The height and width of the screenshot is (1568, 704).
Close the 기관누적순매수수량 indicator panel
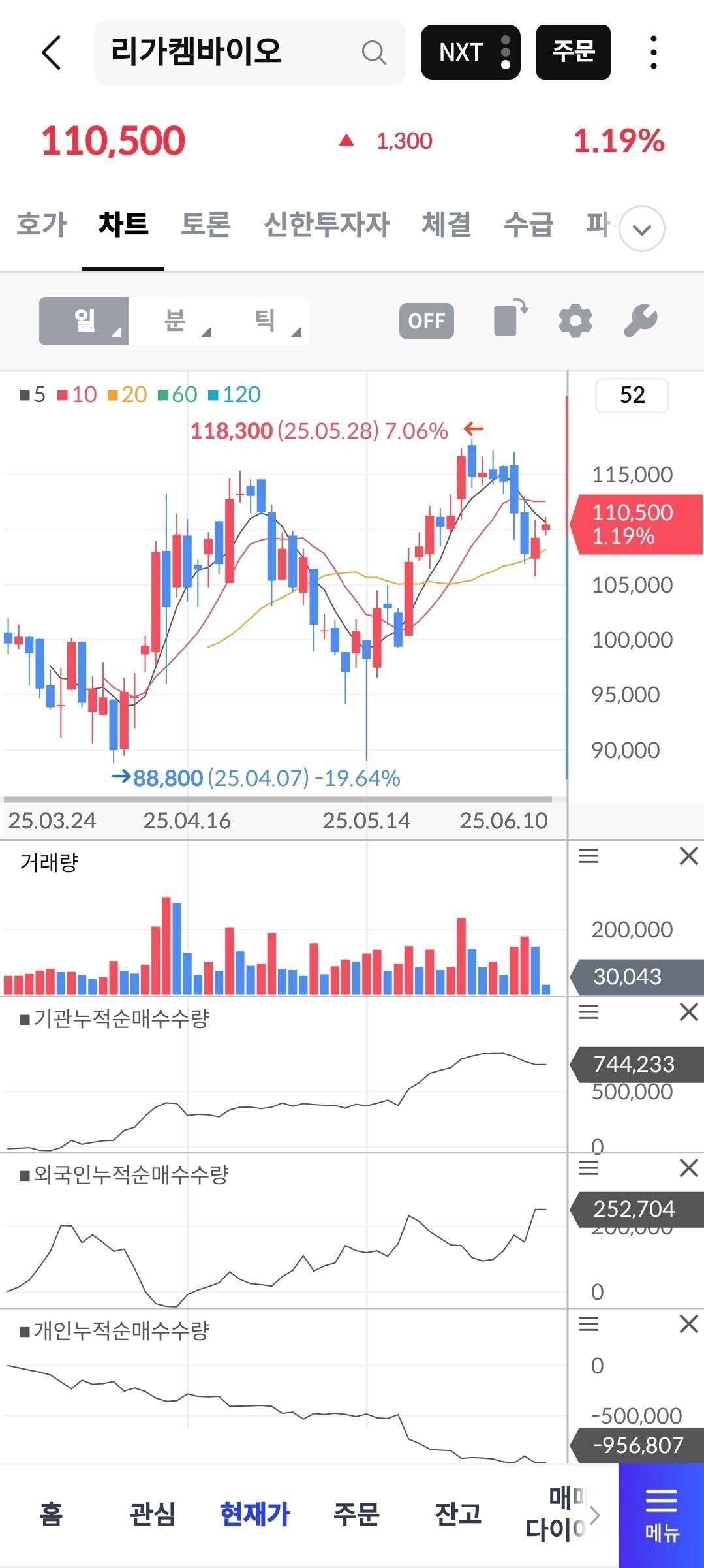click(x=688, y=1012)
